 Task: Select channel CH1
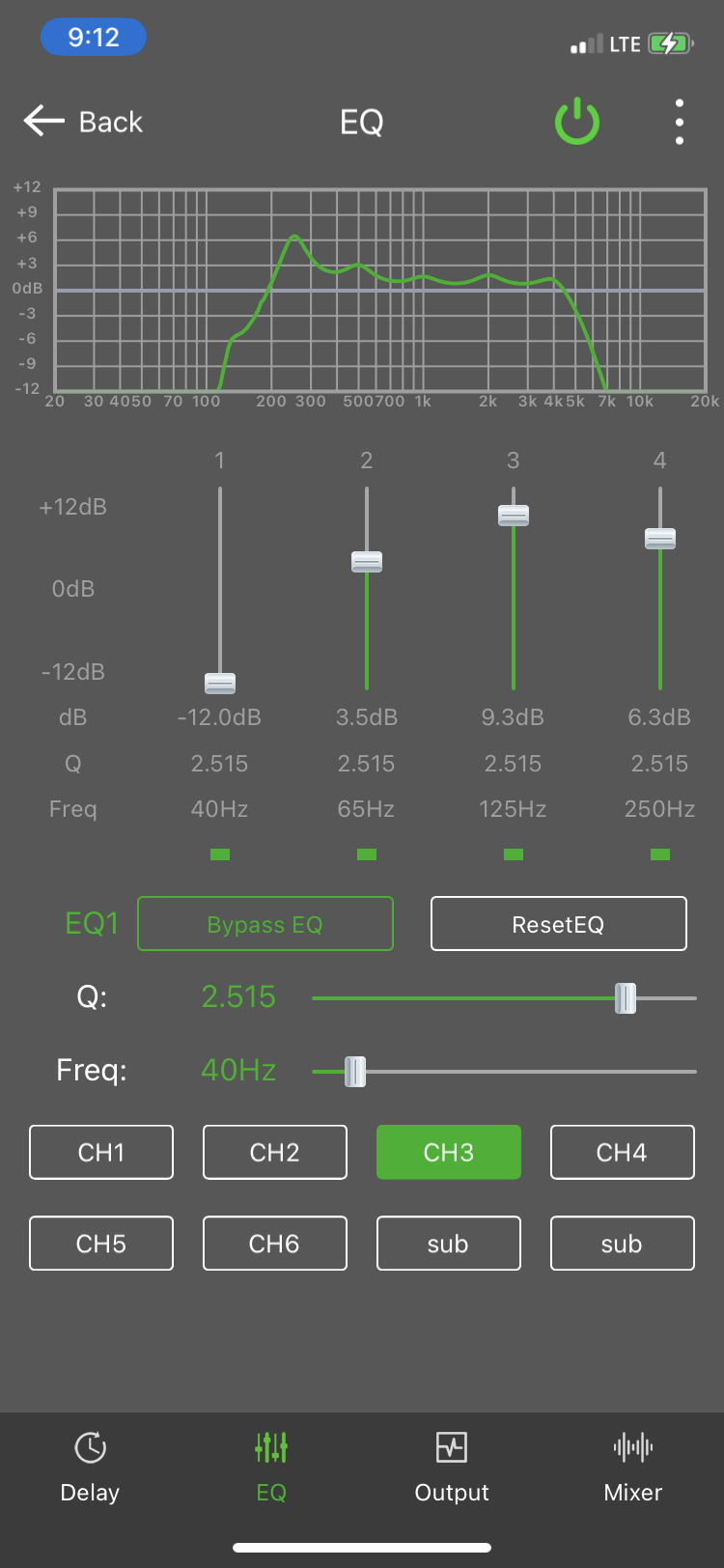pyautogui.click(x=101, y=1152)
